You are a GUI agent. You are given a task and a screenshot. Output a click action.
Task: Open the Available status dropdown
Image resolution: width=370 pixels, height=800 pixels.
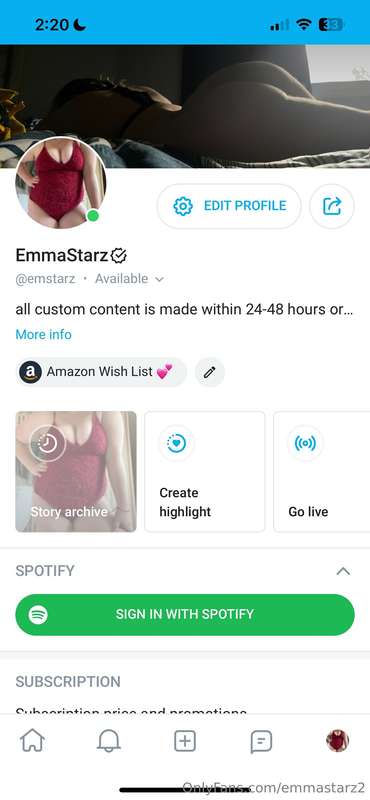click(x=130, y=279)
